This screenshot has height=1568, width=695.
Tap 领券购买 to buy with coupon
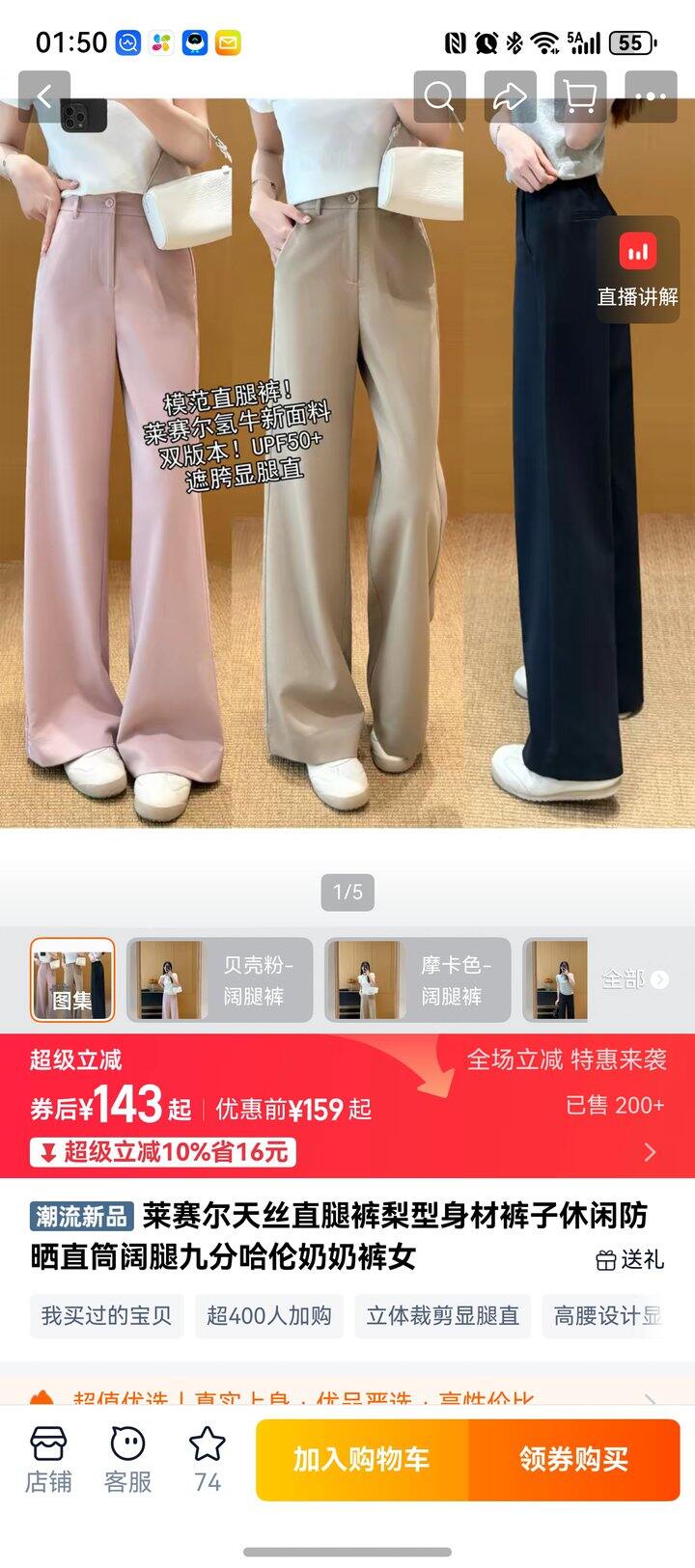click(x=574, y=1459)
